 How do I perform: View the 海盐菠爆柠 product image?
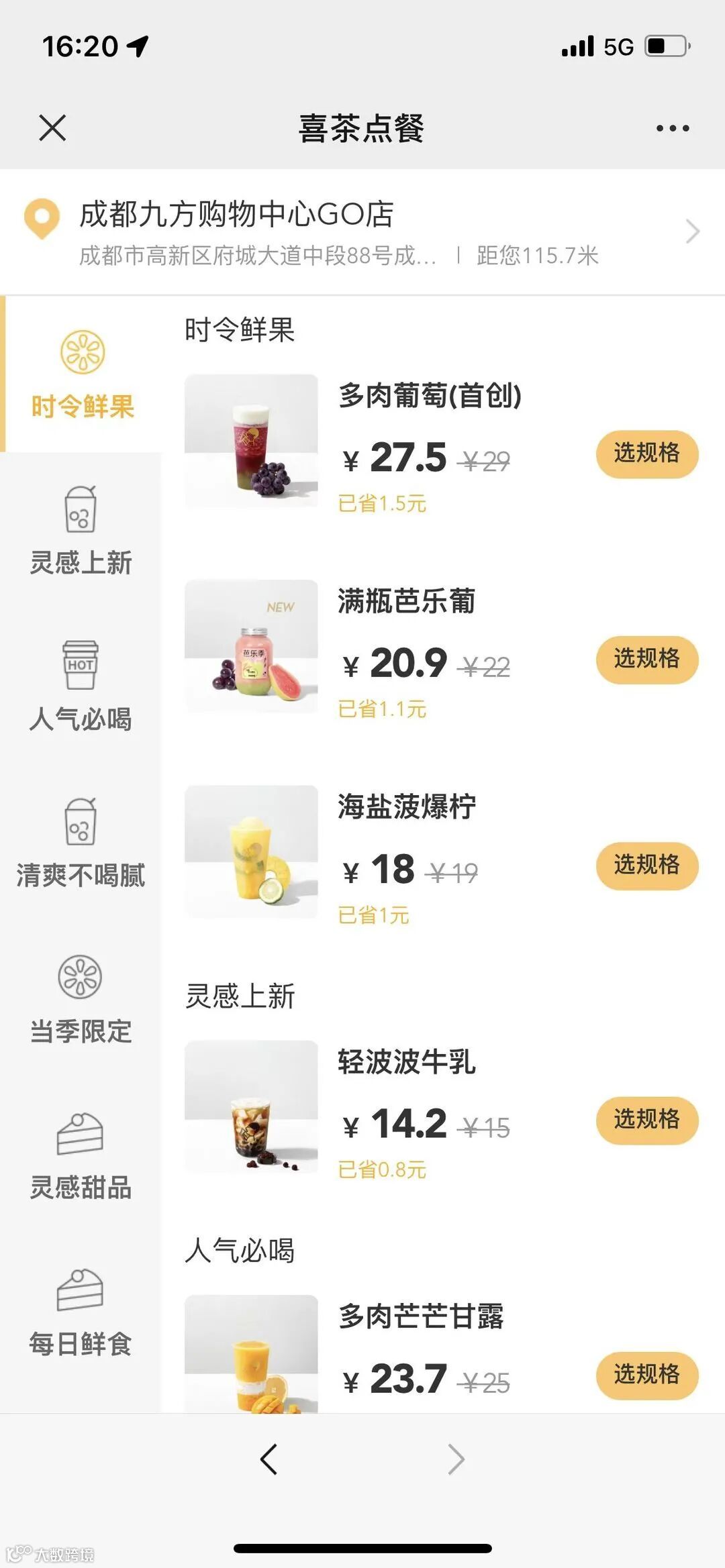pos(251,851)
